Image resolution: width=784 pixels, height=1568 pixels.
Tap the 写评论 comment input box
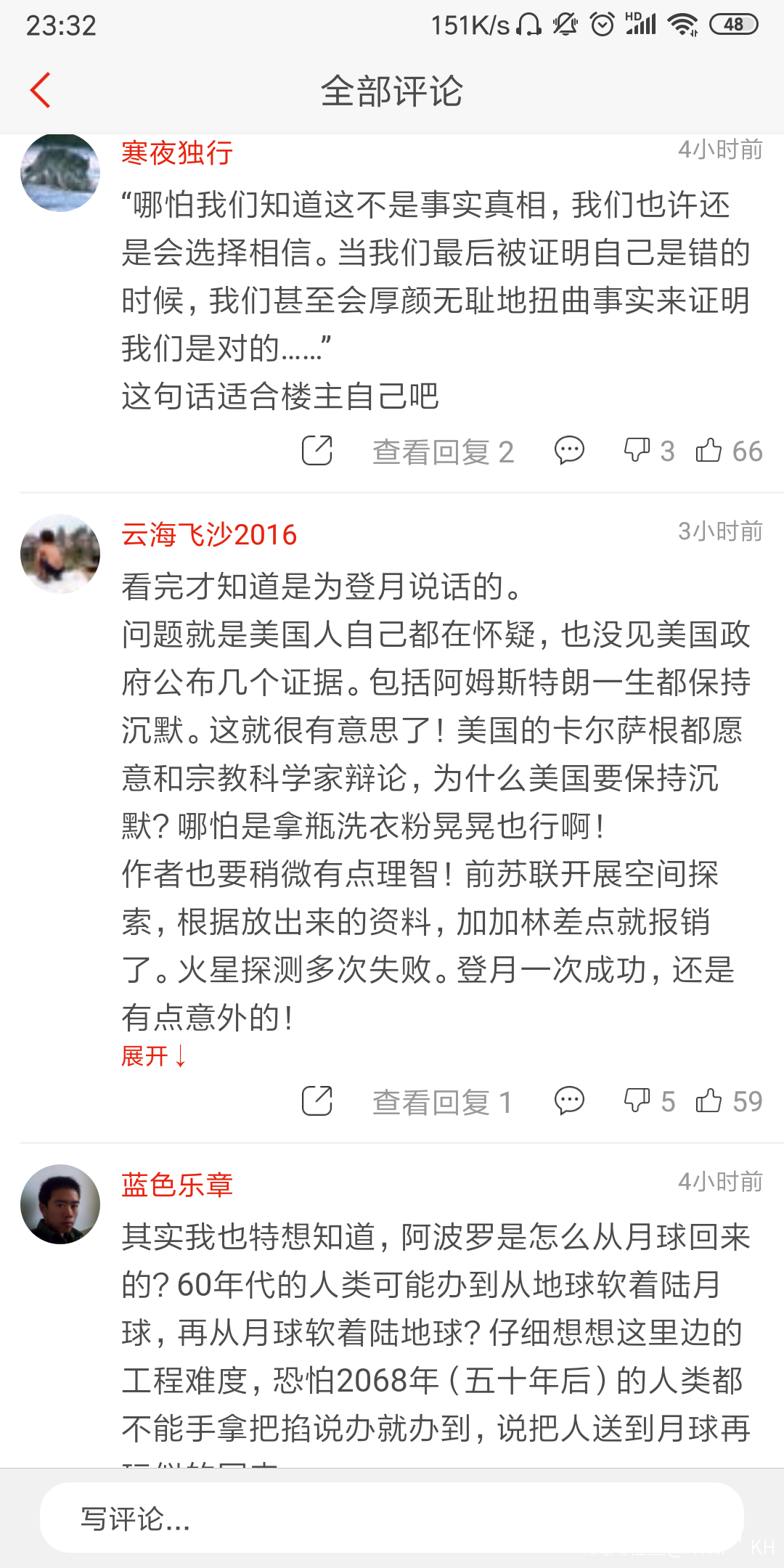(x=392, y=1518)
